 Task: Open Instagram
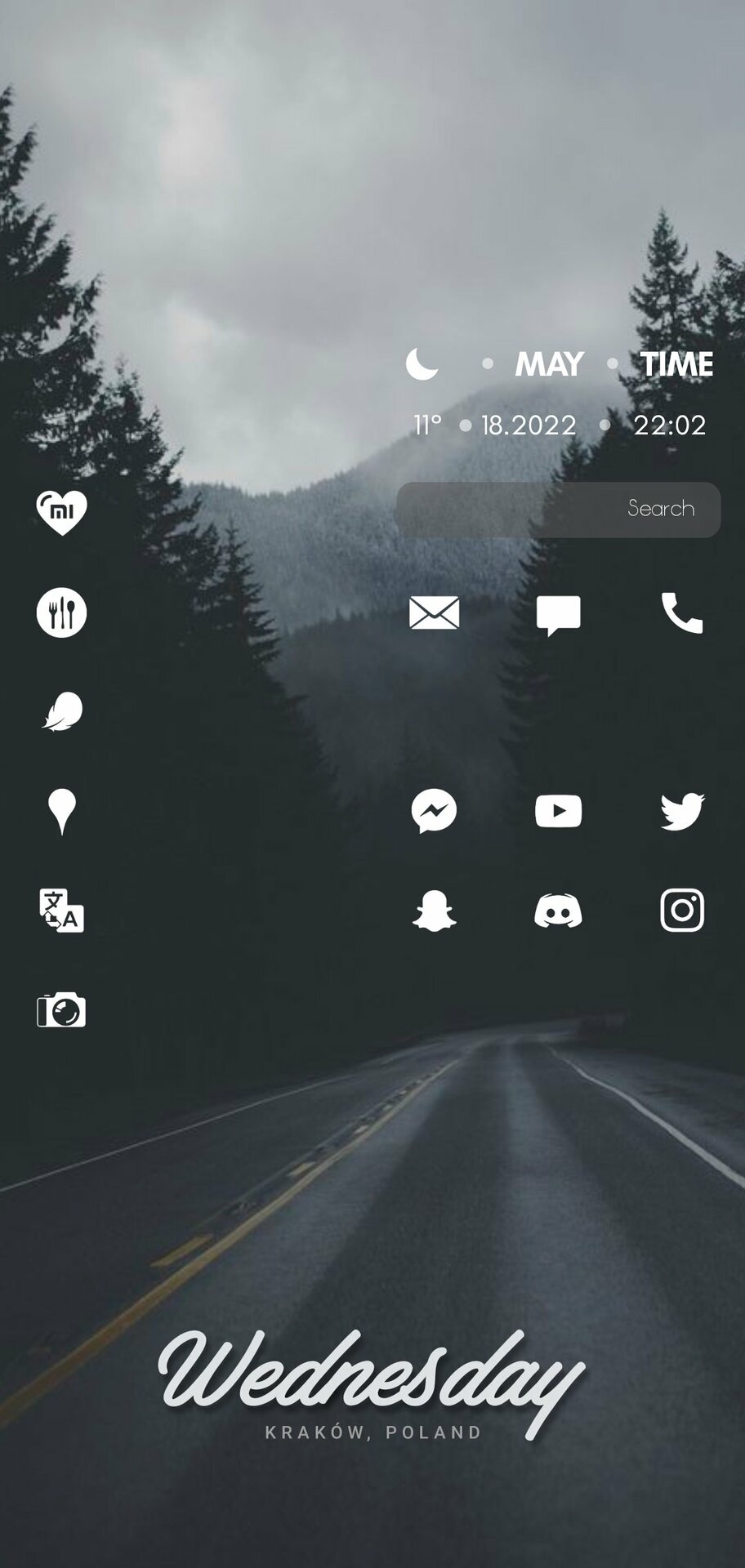(681, 911)
